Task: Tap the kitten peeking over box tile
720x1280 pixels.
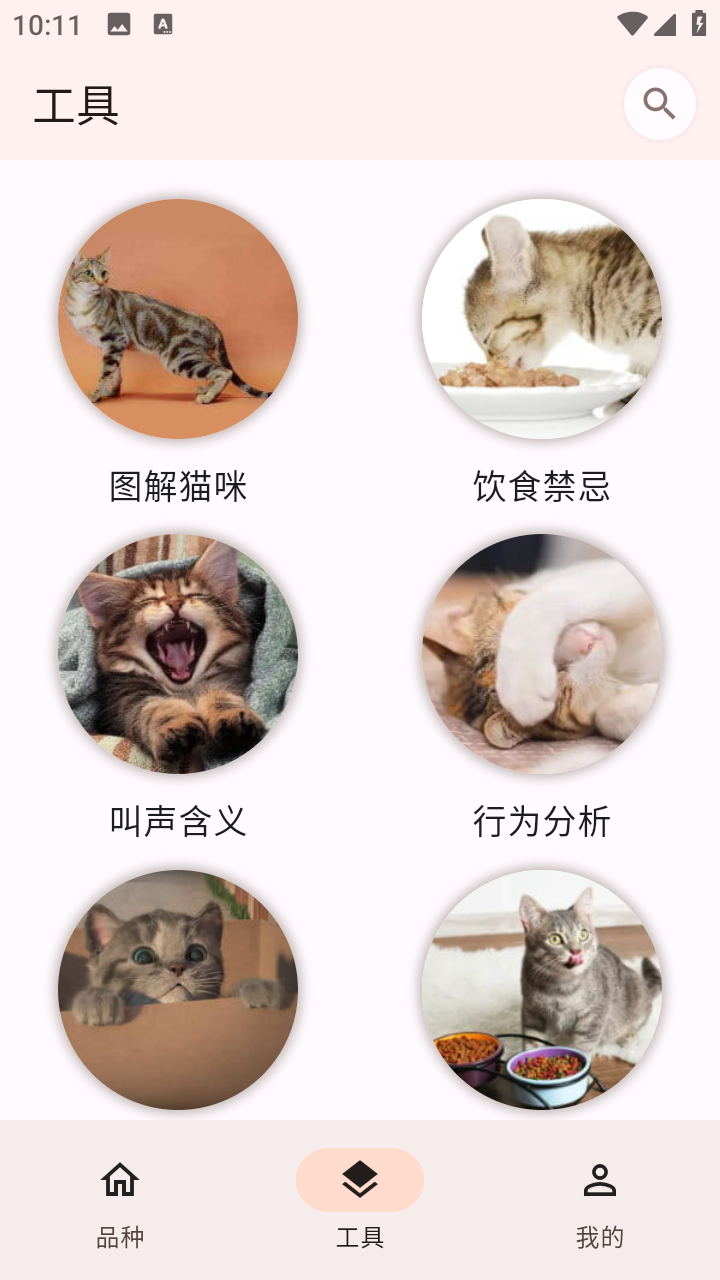Action: 178,989
